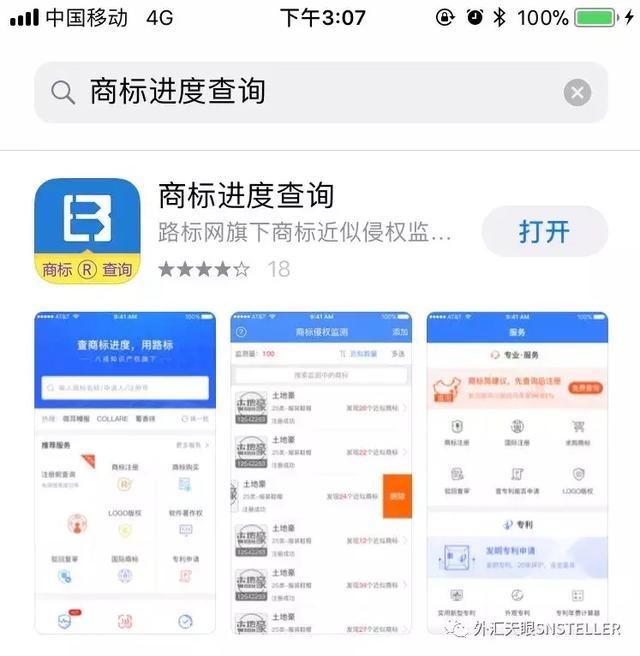Clear the search text

click(x=577, y=92)
